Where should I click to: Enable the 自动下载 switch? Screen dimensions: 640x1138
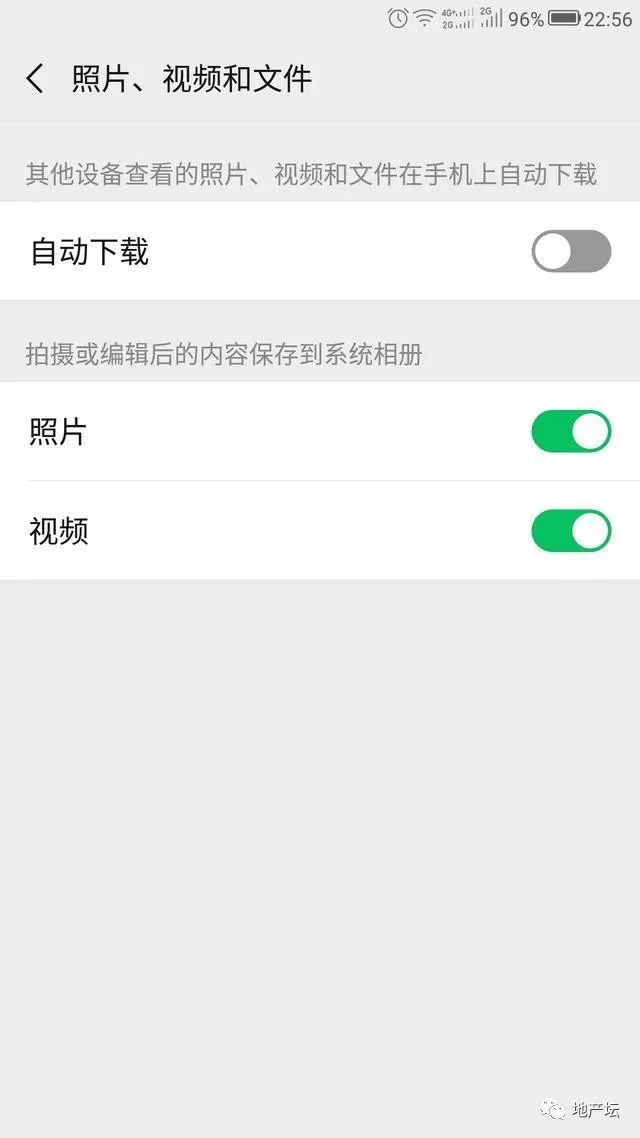(570, 252)
